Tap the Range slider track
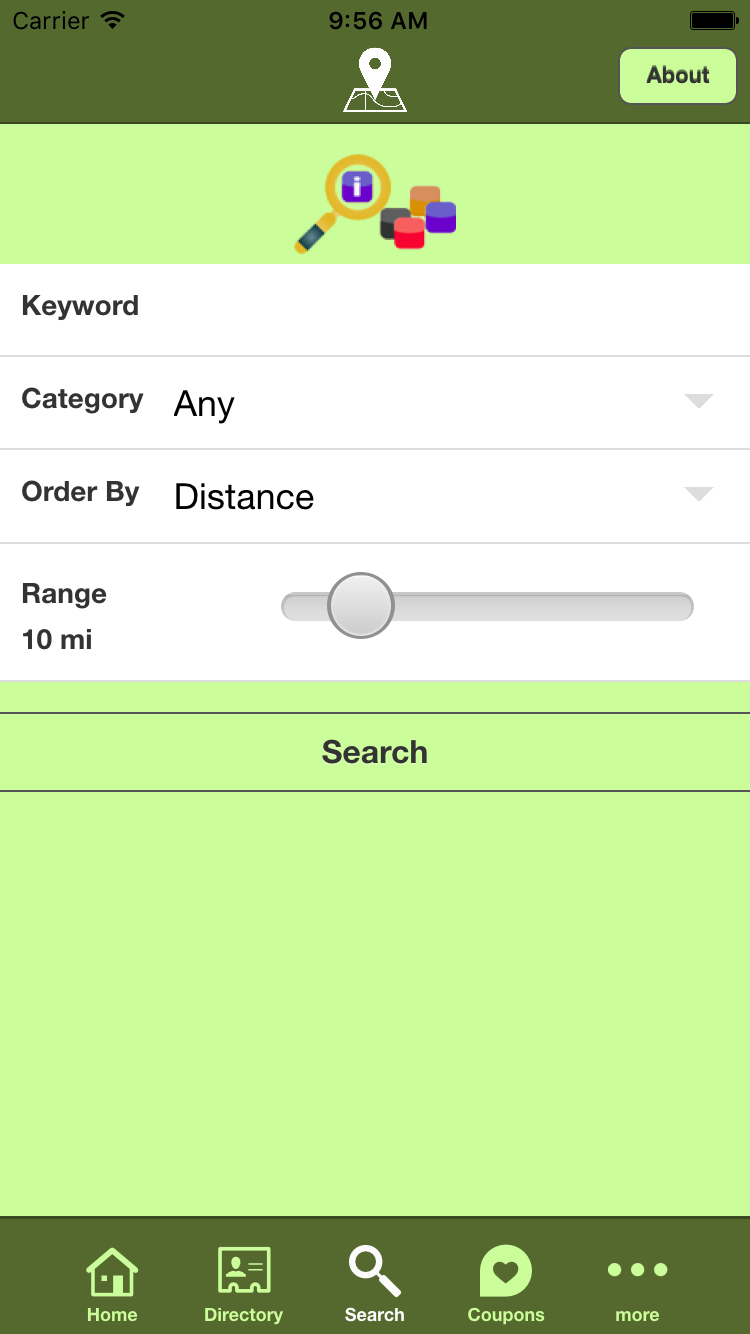Screen dimensions: 750x1334 pyautogui.click(x=540, y=607)
